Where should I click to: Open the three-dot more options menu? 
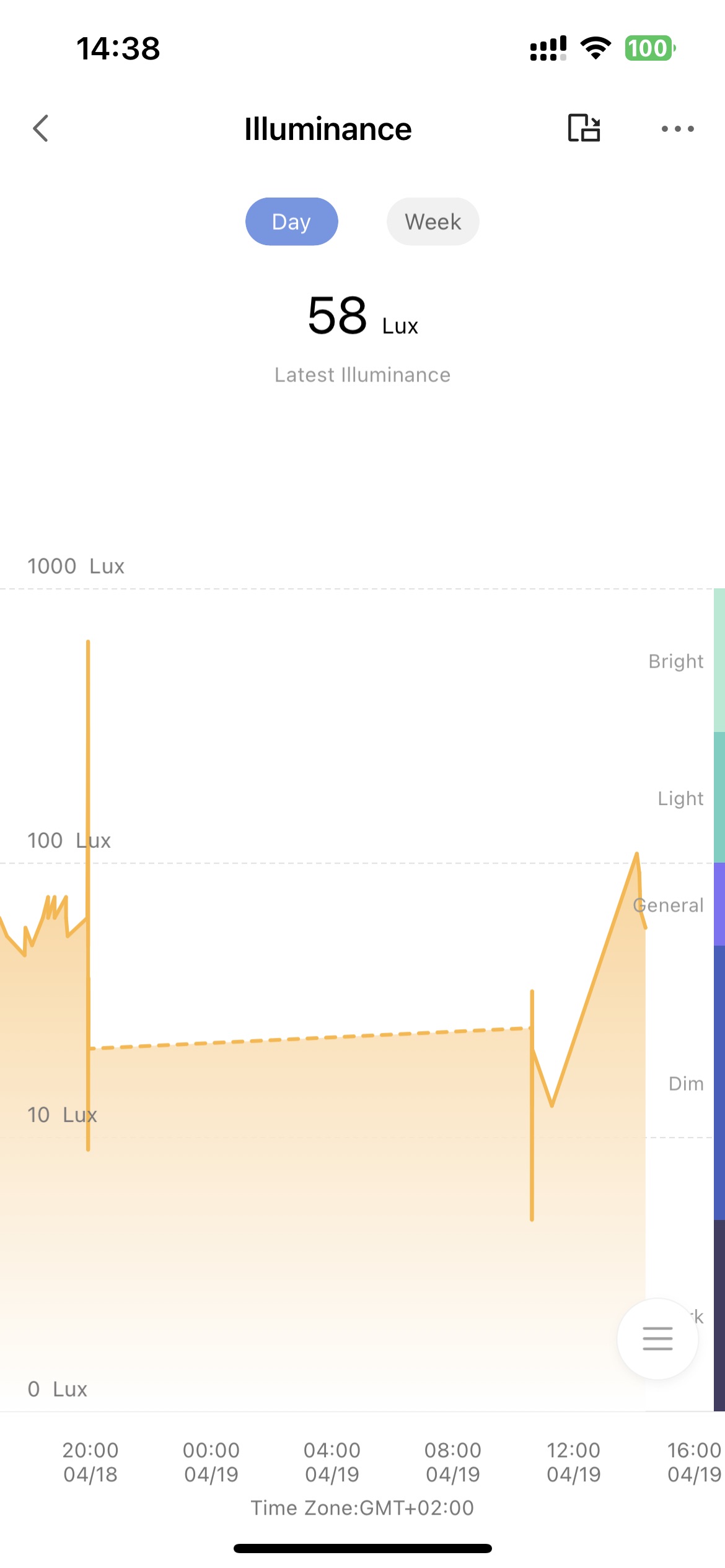tap(677, 129)
